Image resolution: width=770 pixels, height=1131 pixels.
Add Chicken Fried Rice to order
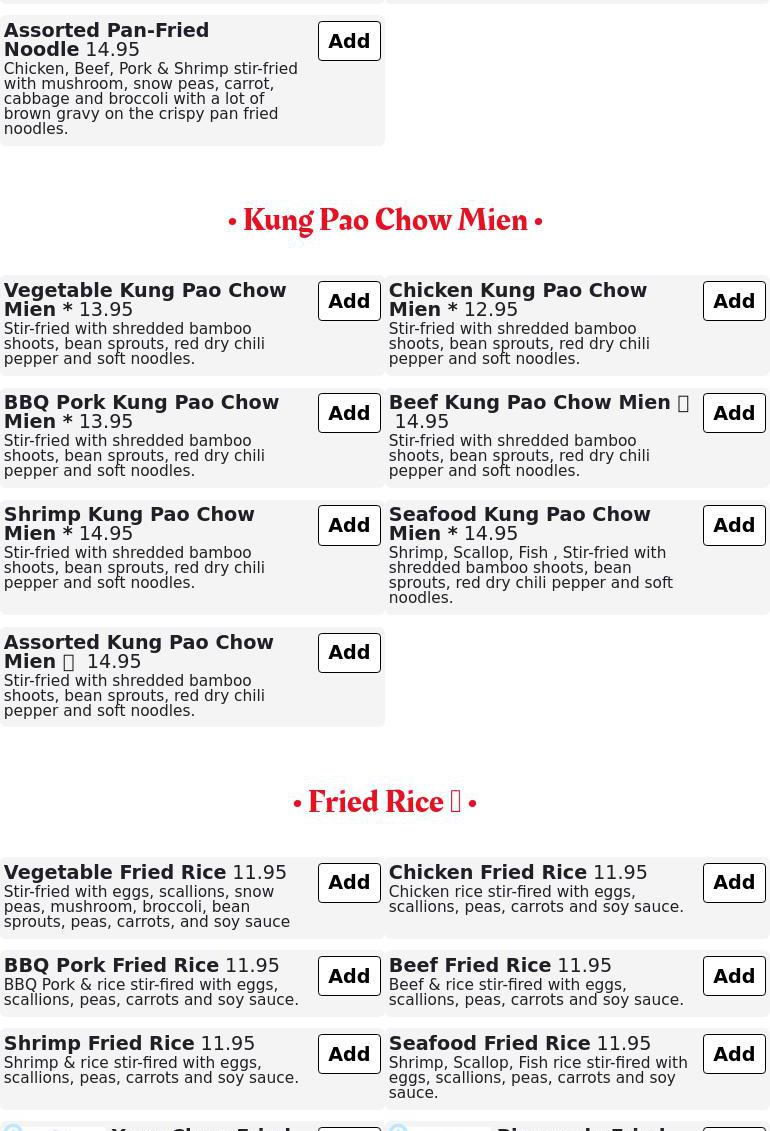[x=734, y=883]
